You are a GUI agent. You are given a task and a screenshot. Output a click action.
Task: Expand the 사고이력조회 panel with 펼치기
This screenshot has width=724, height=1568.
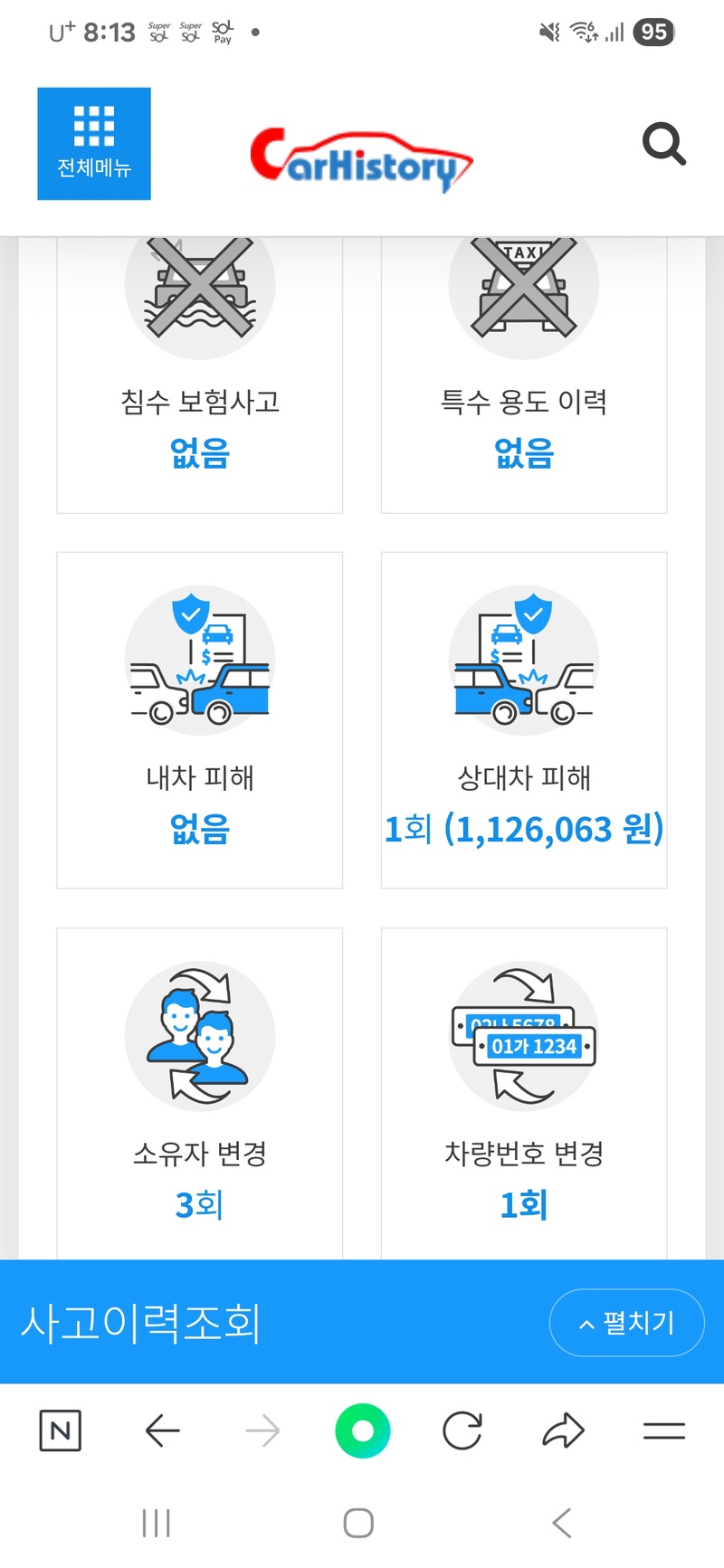tap(626, 1323)
